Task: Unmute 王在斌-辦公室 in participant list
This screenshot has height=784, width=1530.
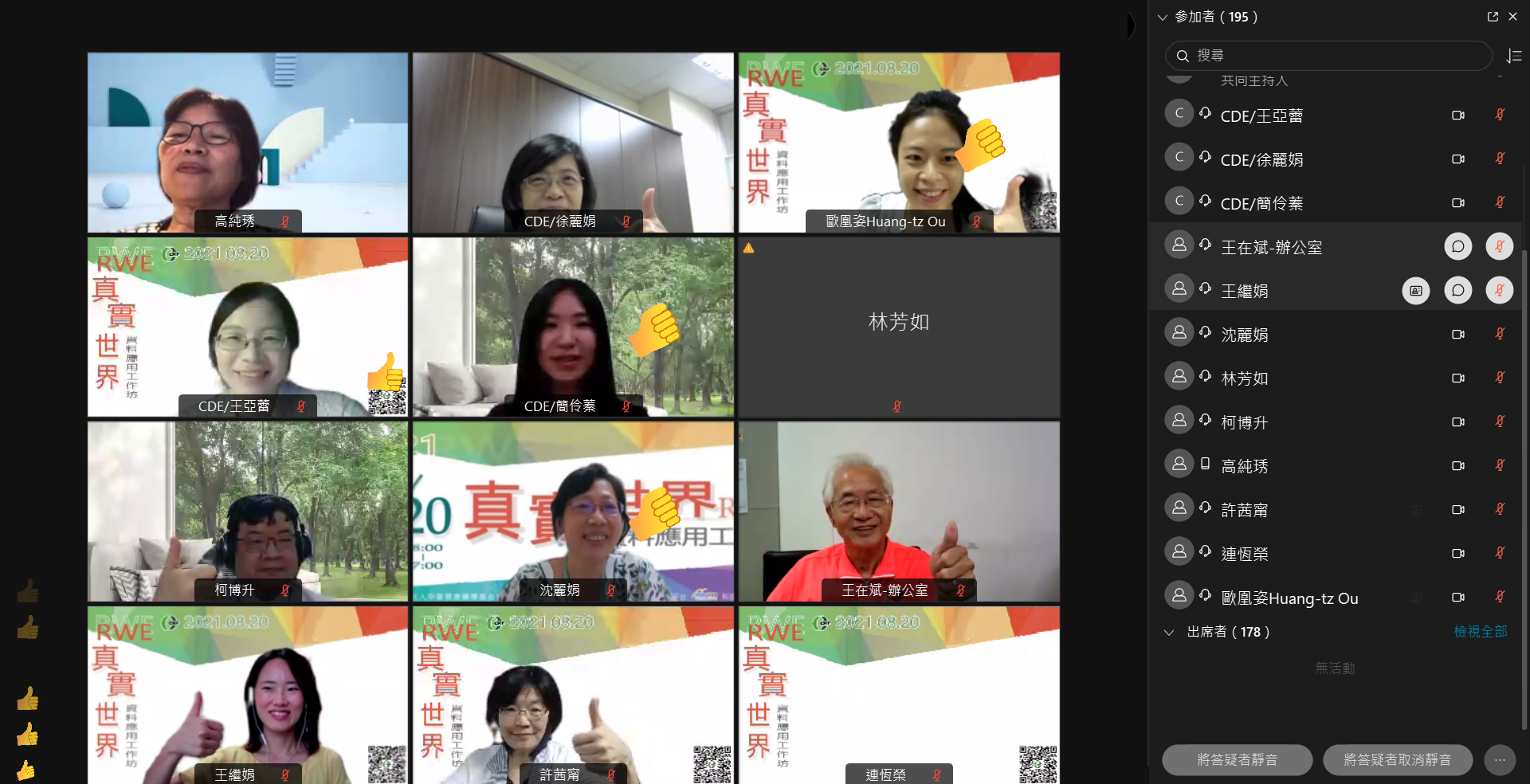Action: pyautogui.click(x=1499, y=247)
